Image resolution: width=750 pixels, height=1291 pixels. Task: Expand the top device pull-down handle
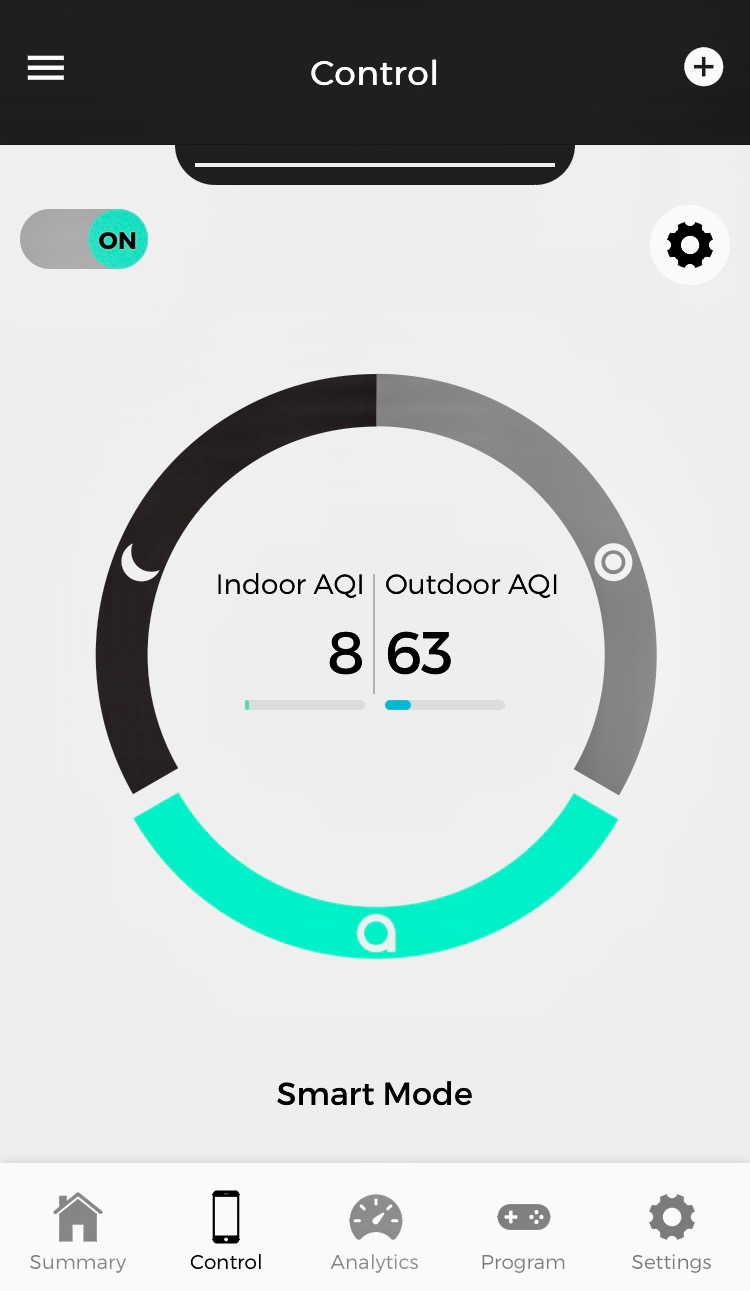(x=375, y=164)
